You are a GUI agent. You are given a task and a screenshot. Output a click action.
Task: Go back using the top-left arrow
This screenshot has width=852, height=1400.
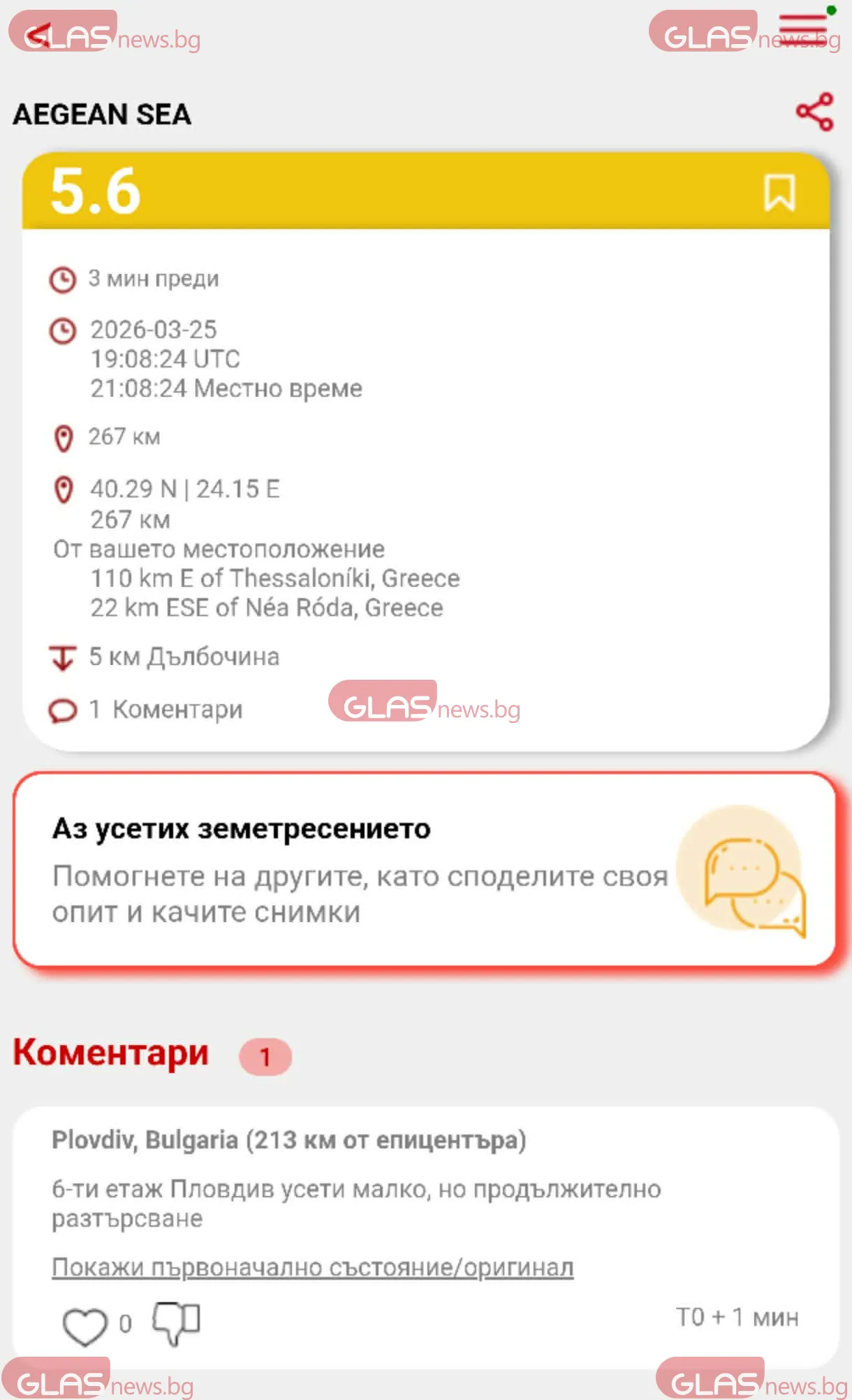(x=41, y=34)
